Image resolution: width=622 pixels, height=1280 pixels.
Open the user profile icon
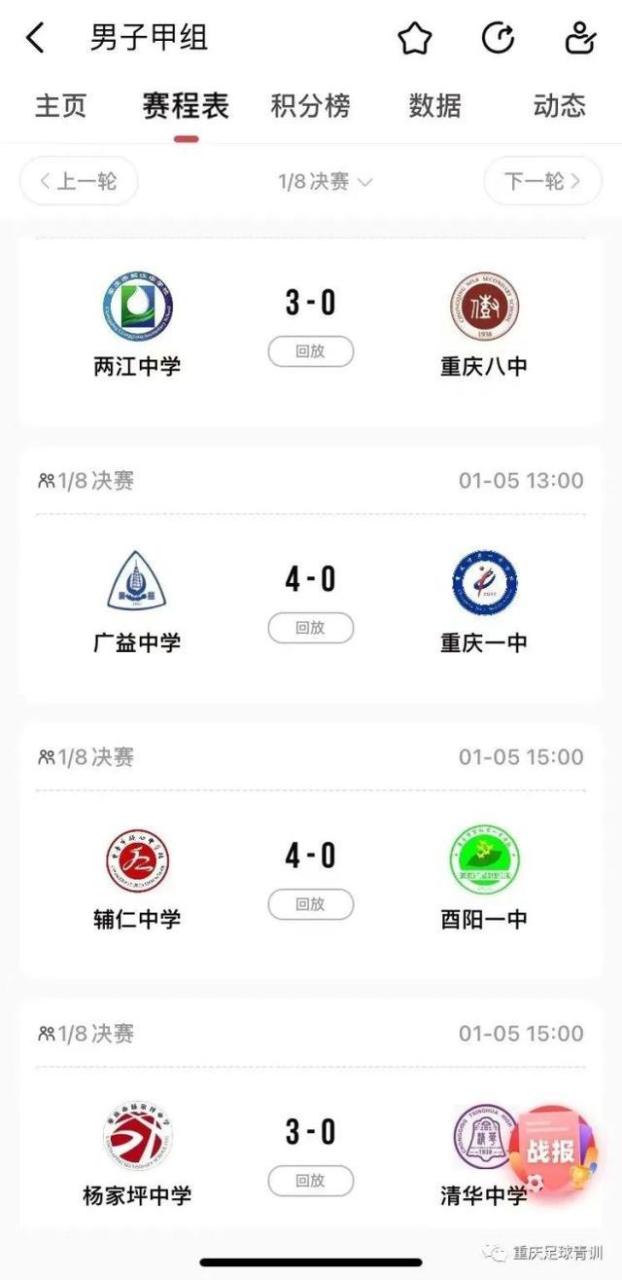(580, 39)
